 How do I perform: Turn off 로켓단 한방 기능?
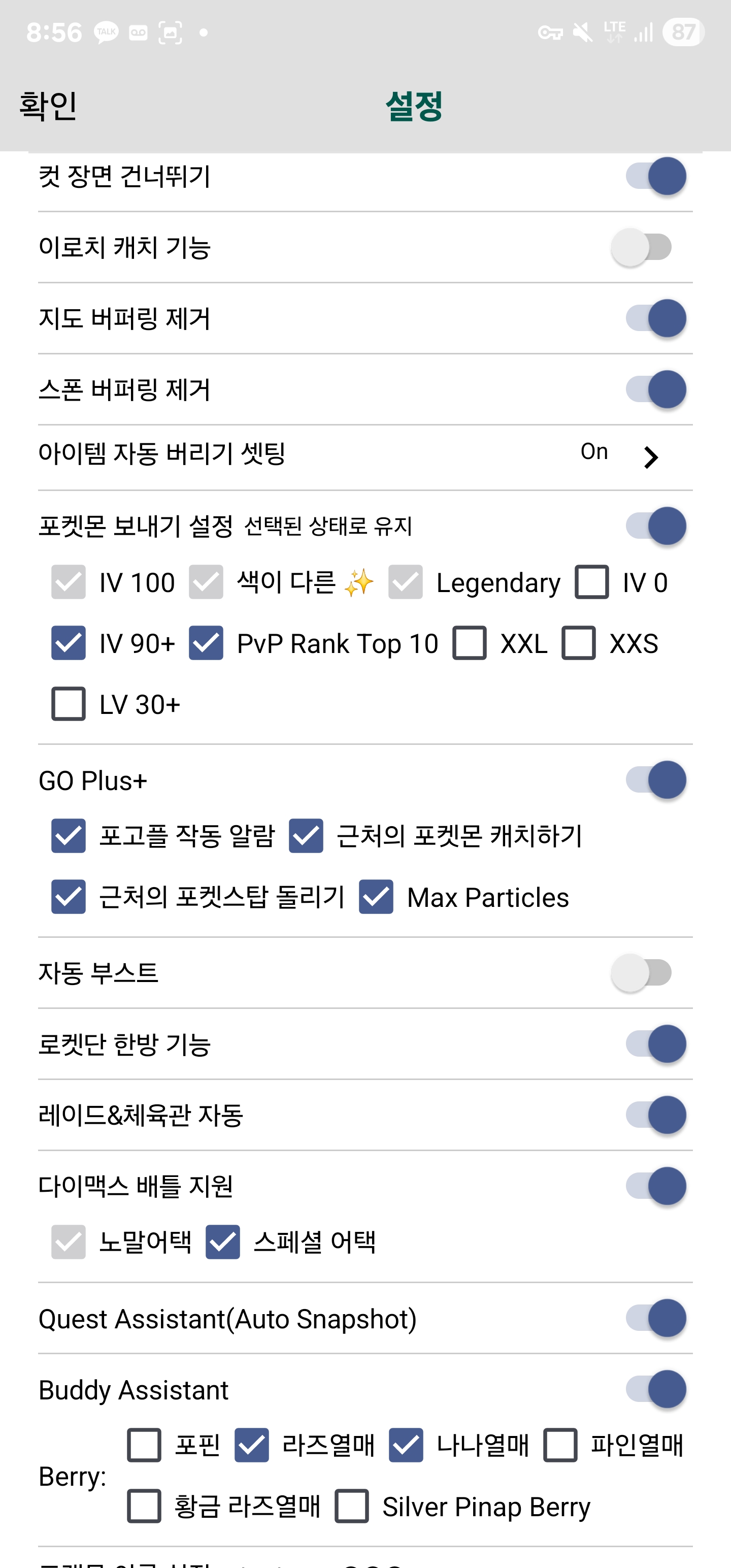(x=655, y=1044)
